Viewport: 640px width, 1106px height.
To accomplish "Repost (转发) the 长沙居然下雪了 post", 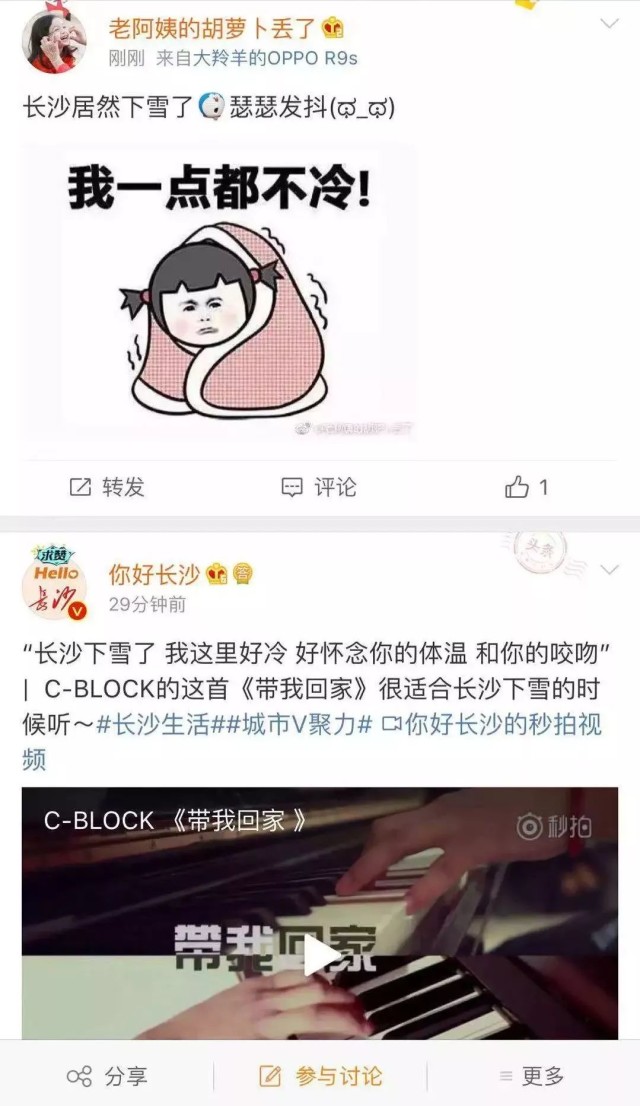I will 107,487.
